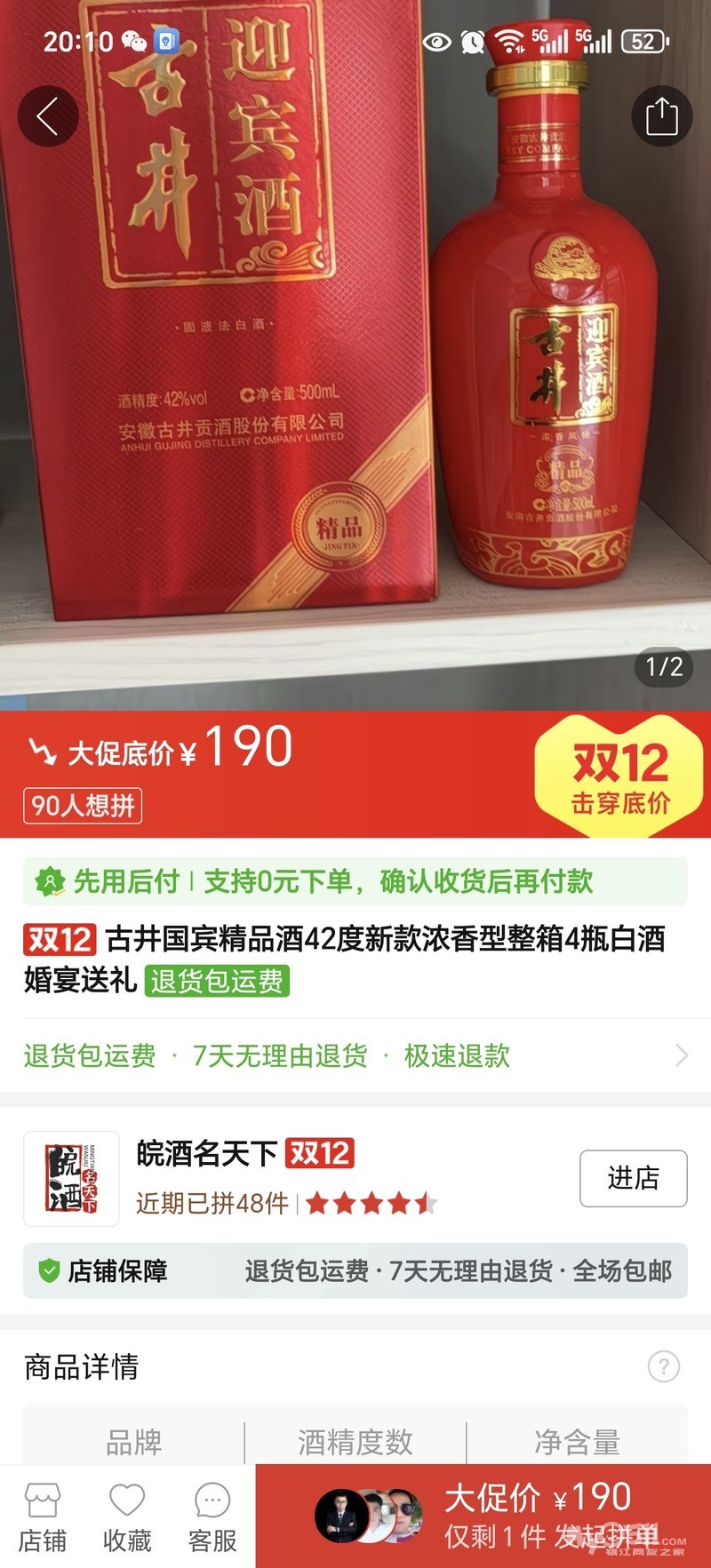View the 店铺保障 shop guarantee details
The width and height of the screenshot is (711, 1568).
point(355,1271)
